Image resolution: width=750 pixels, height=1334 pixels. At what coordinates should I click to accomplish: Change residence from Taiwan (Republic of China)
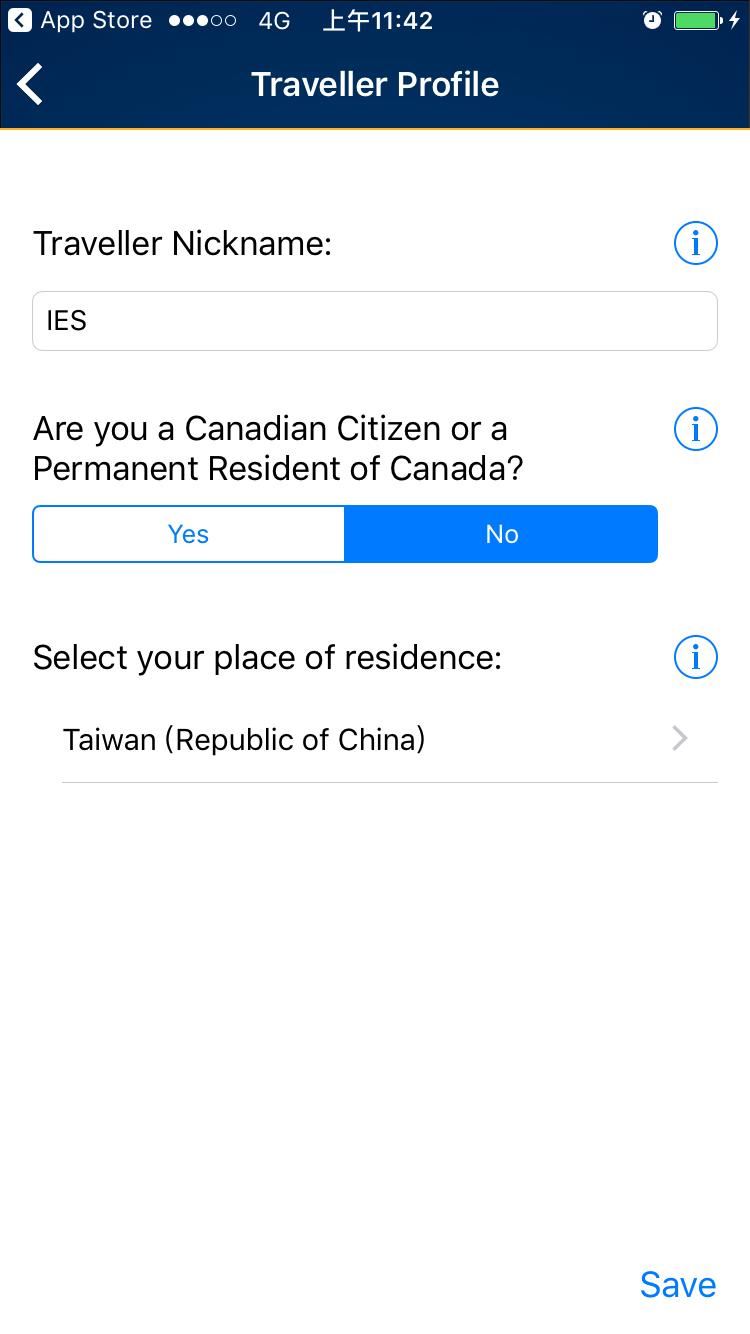tap(390, 739)
